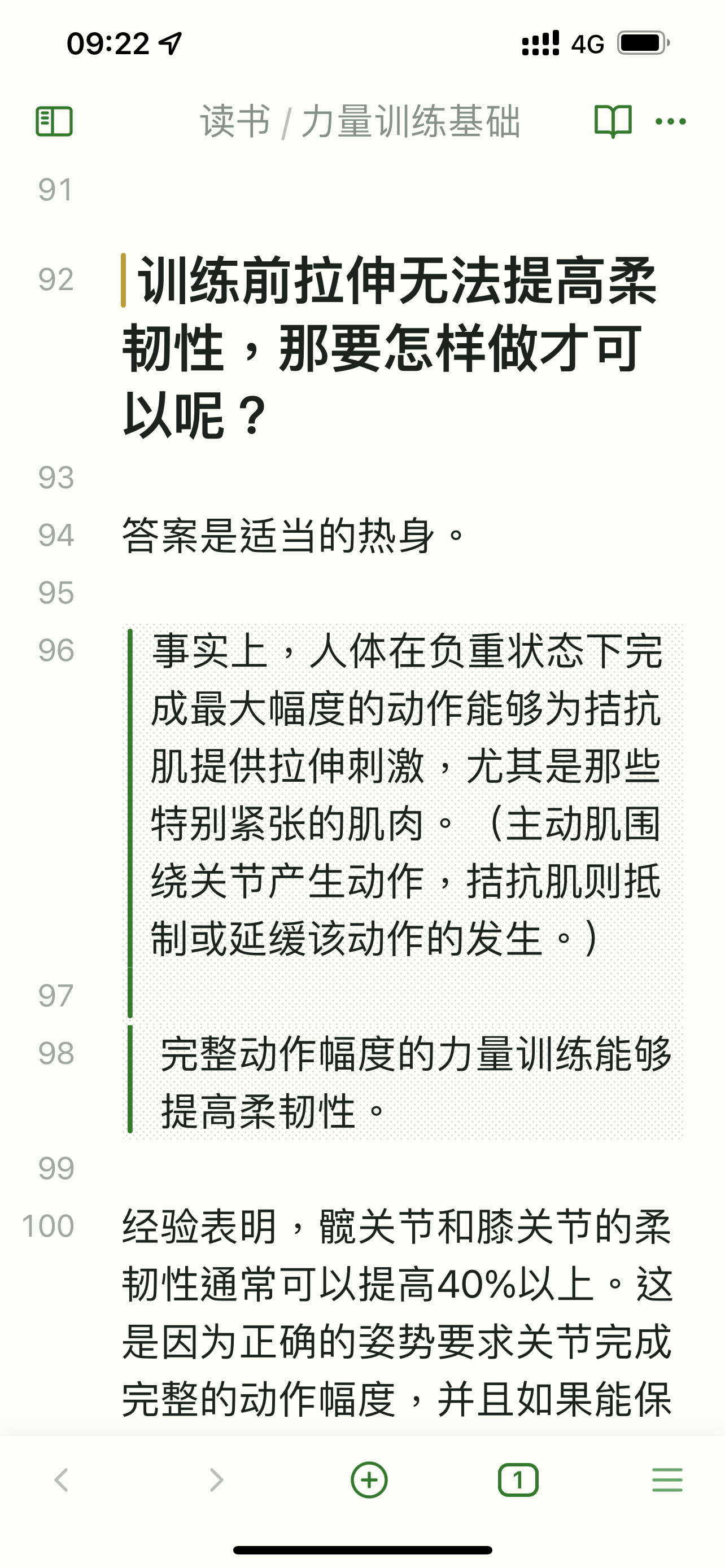
Task: Open the three-dot more options menu
Action: click(x=670, y=122)
